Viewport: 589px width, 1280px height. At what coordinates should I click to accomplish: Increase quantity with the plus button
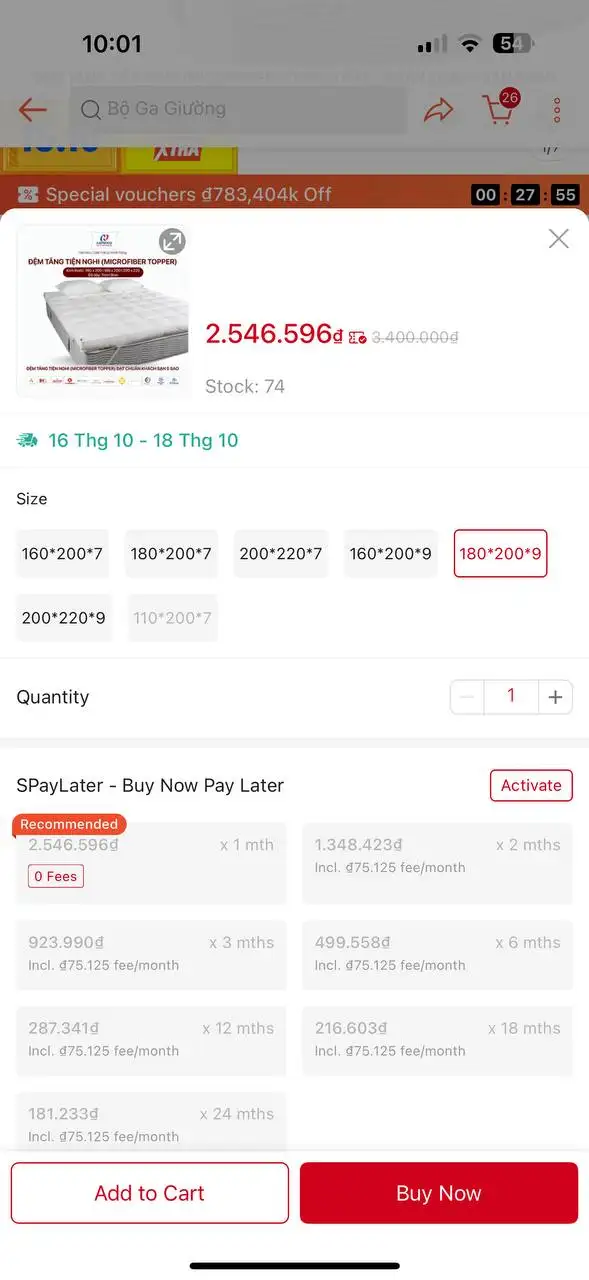pyautogui.click(x=556, y=697)
